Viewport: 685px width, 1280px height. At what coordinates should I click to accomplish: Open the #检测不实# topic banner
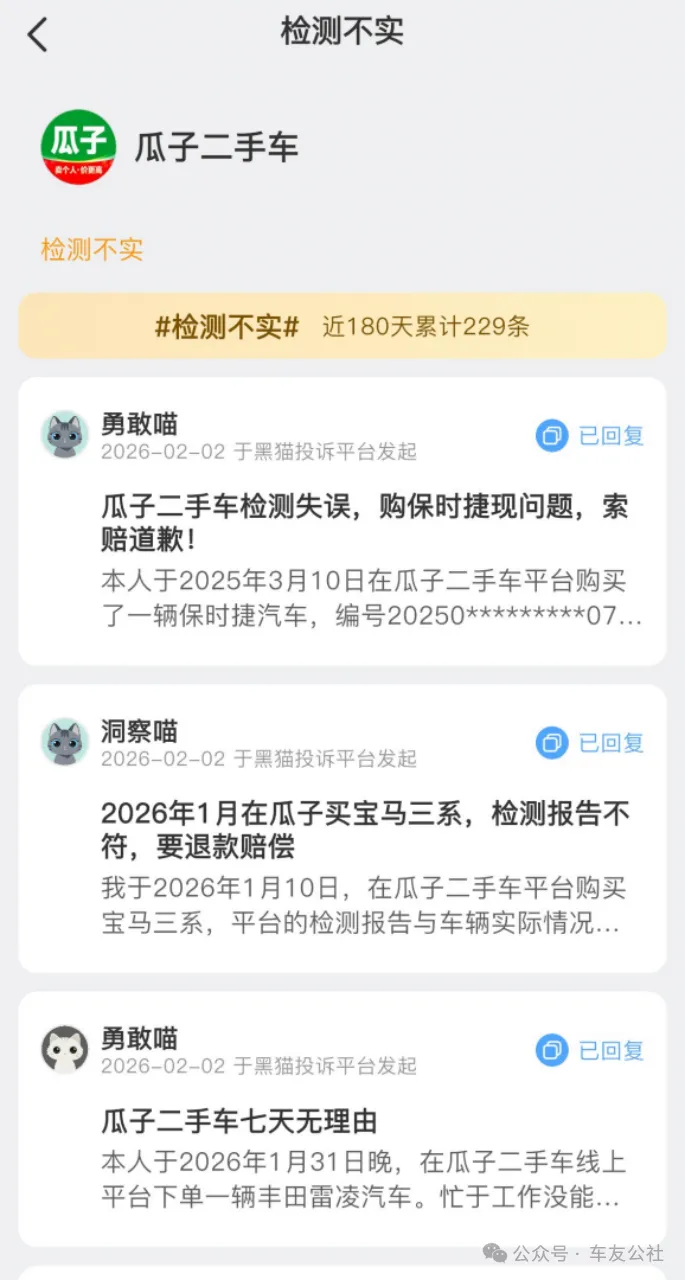click(342, 326)
